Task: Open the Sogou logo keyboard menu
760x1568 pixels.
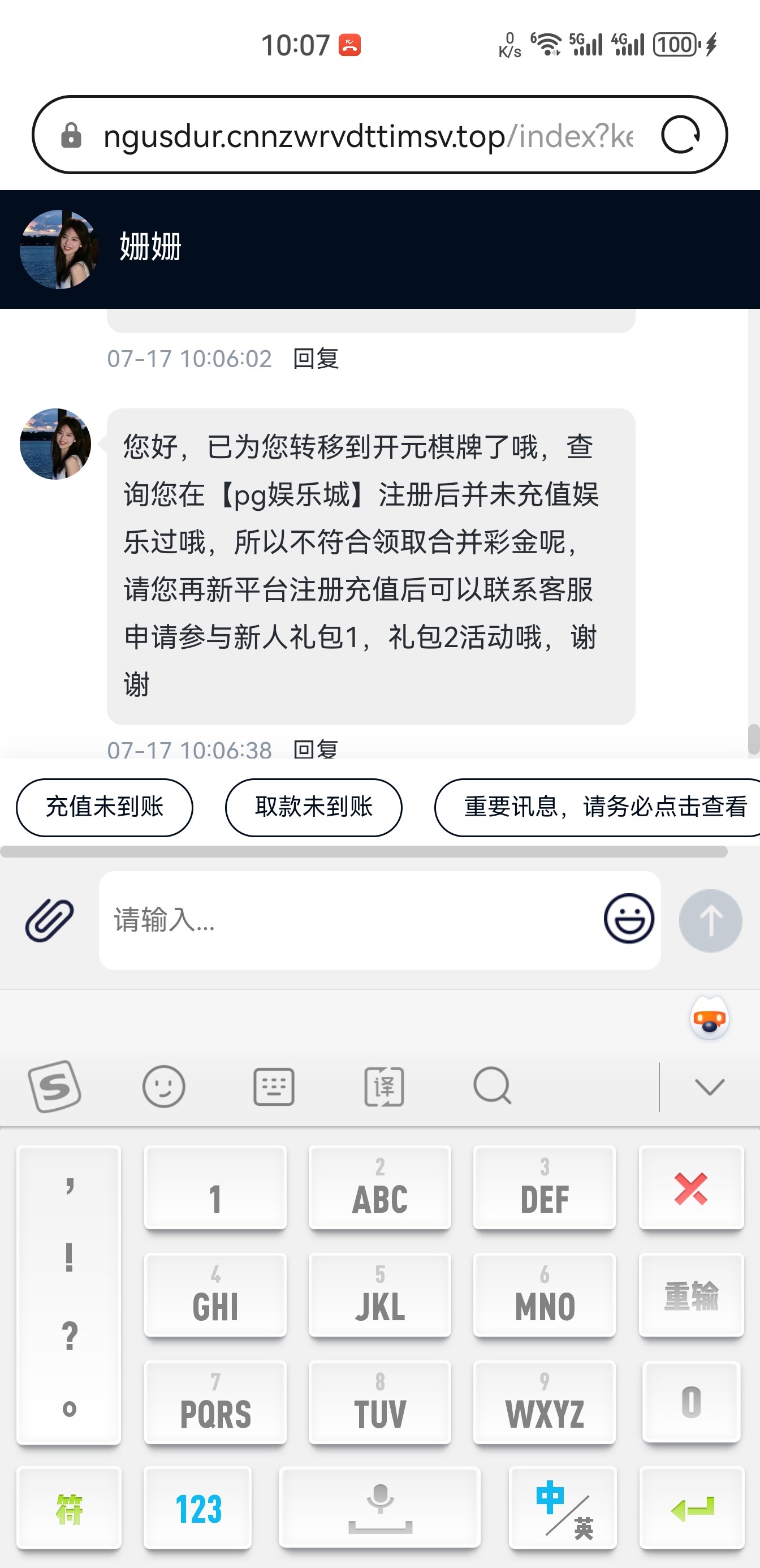Action: (55, 1087)
